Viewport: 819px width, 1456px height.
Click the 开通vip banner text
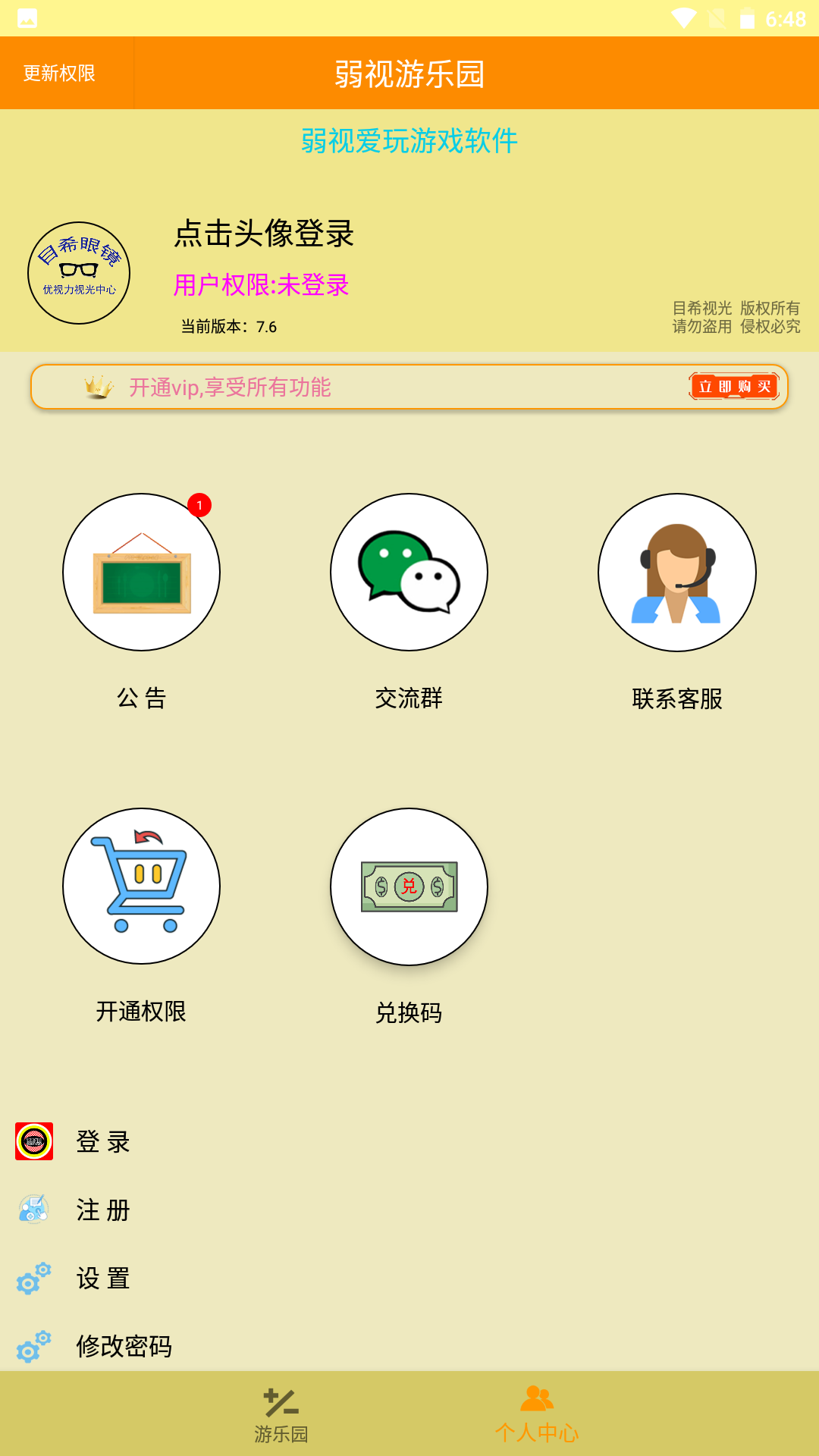pyautogui.click(x=230, y=388)
